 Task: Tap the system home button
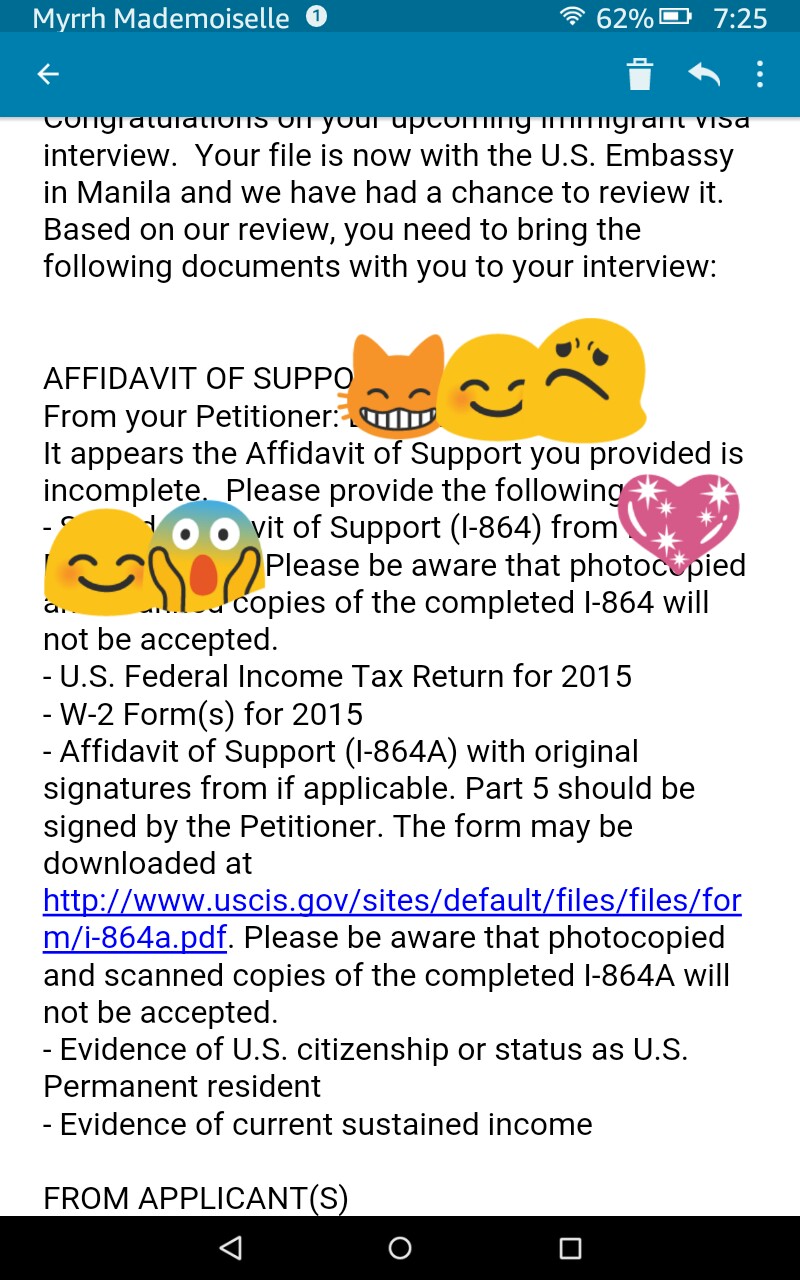[x=400, y=1248]
